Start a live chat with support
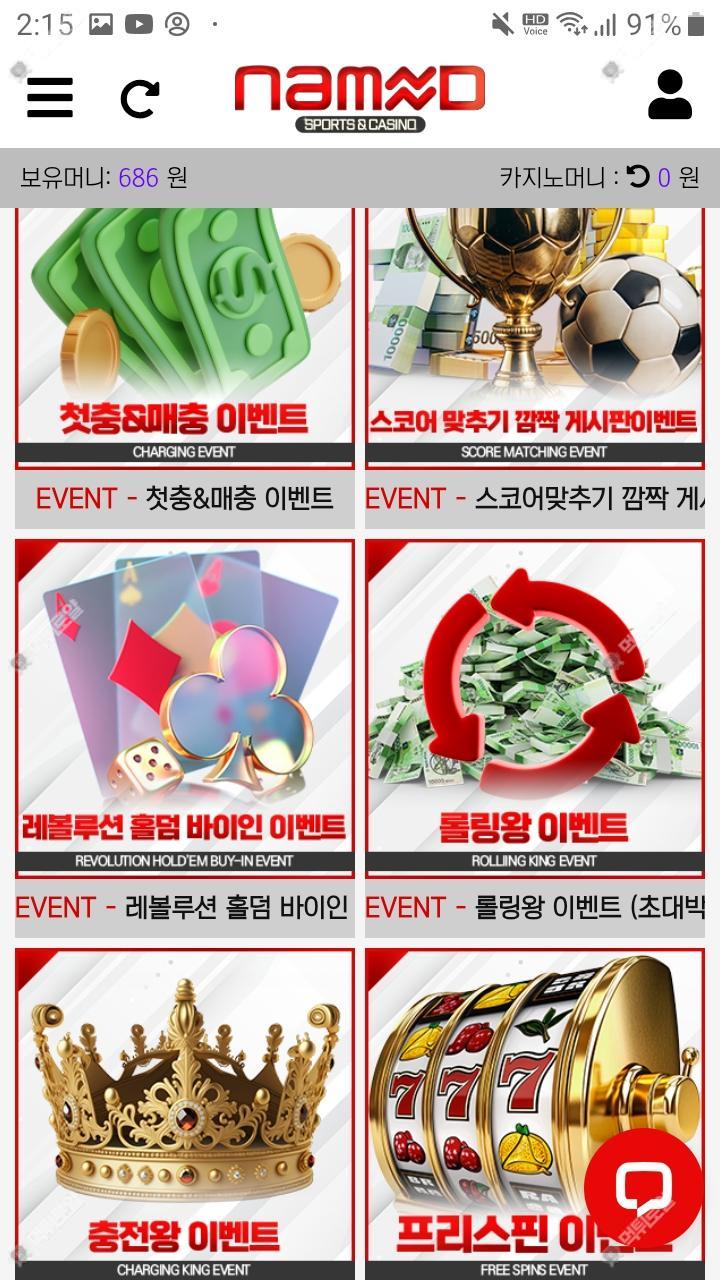The image size is (720, 1280). 643,1187
